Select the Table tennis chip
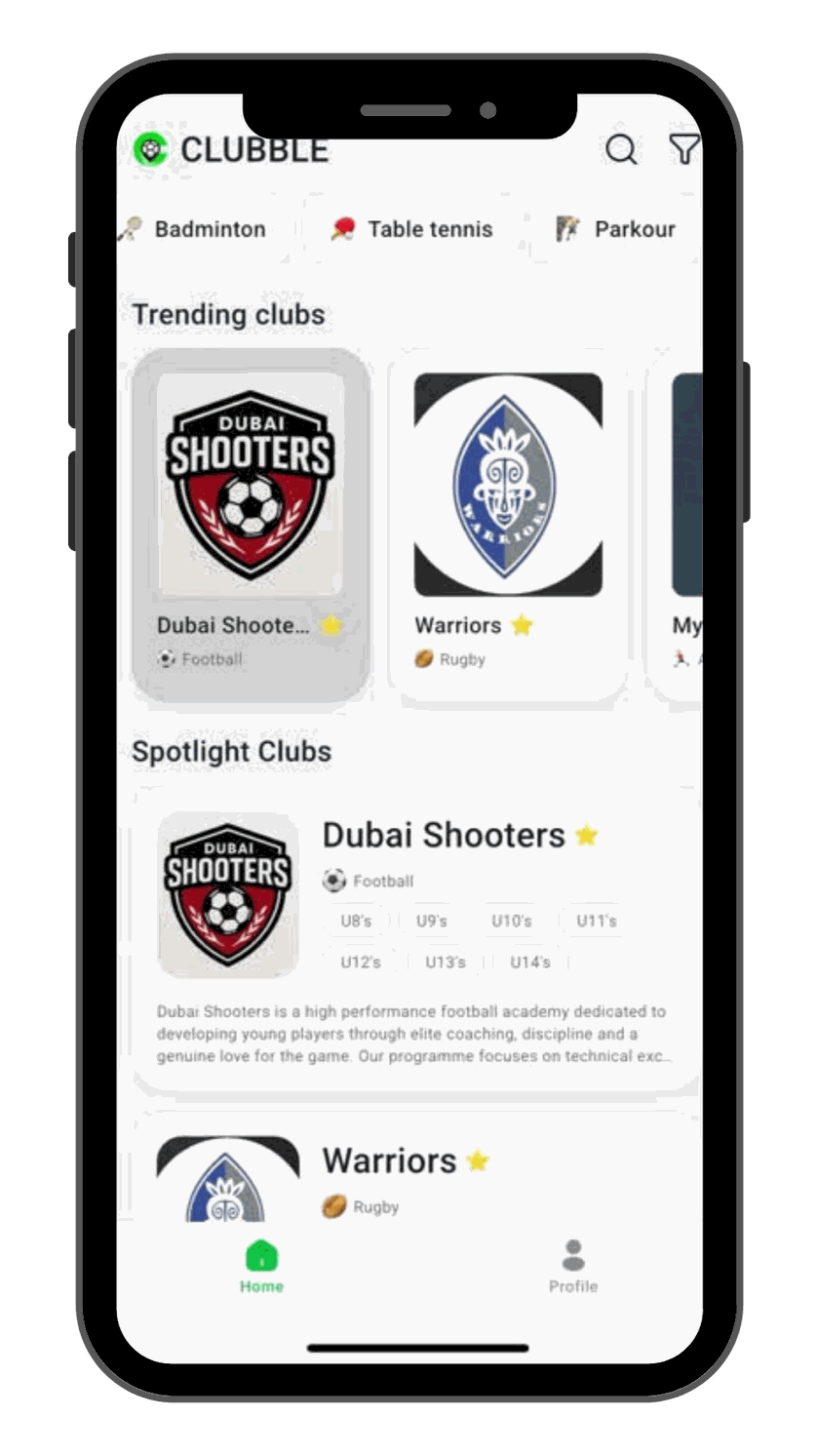 (412, 229)
